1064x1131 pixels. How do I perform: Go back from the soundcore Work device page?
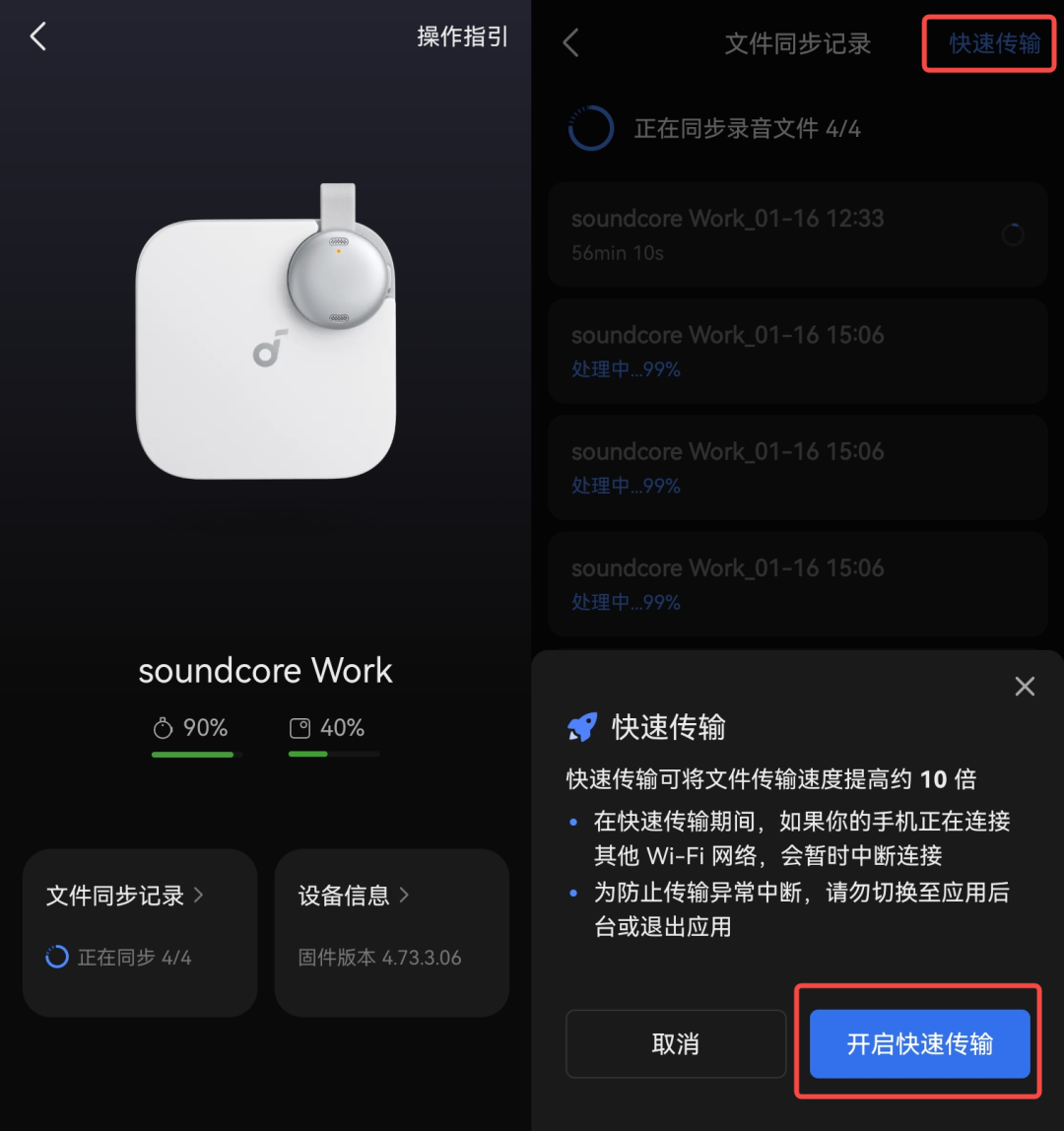pyautogui.click(x=38, y=37)
